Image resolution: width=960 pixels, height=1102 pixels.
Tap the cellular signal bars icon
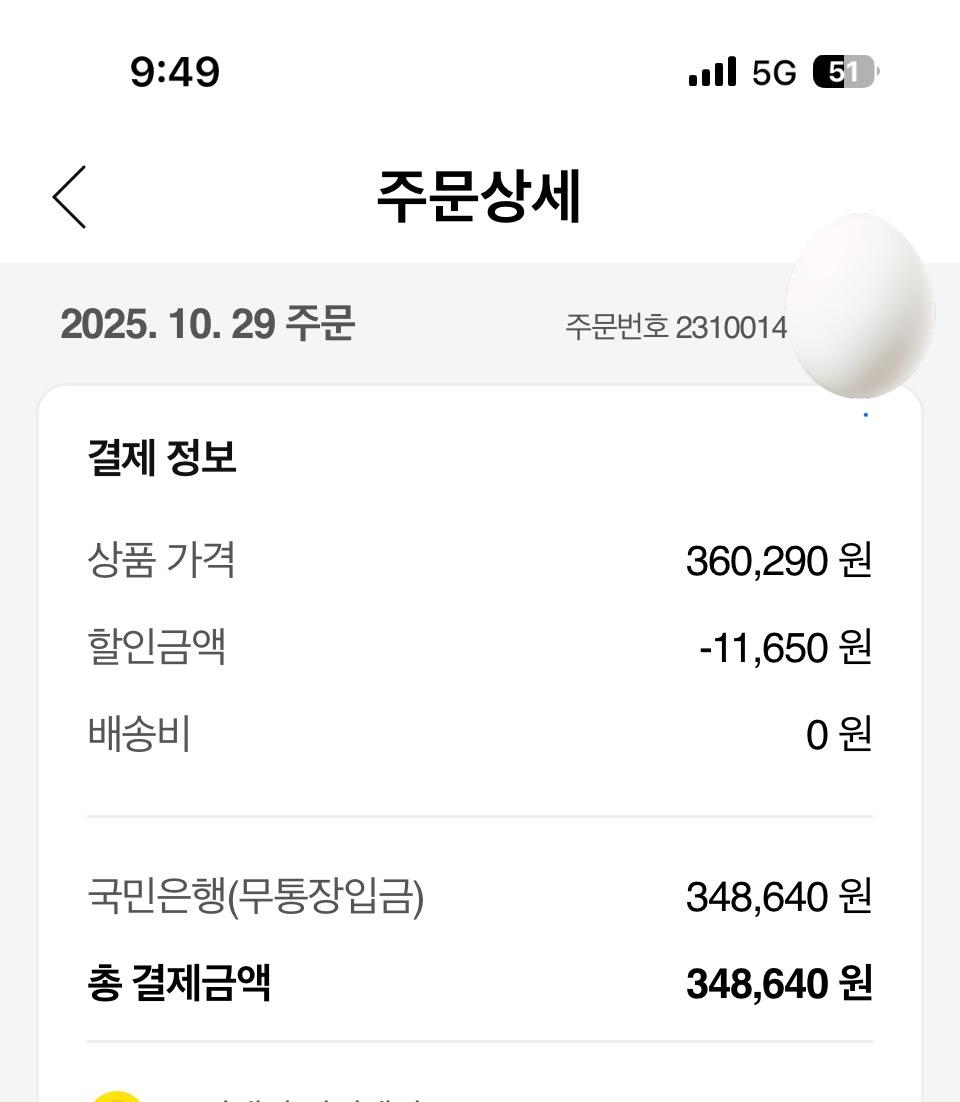coord(714,72)
